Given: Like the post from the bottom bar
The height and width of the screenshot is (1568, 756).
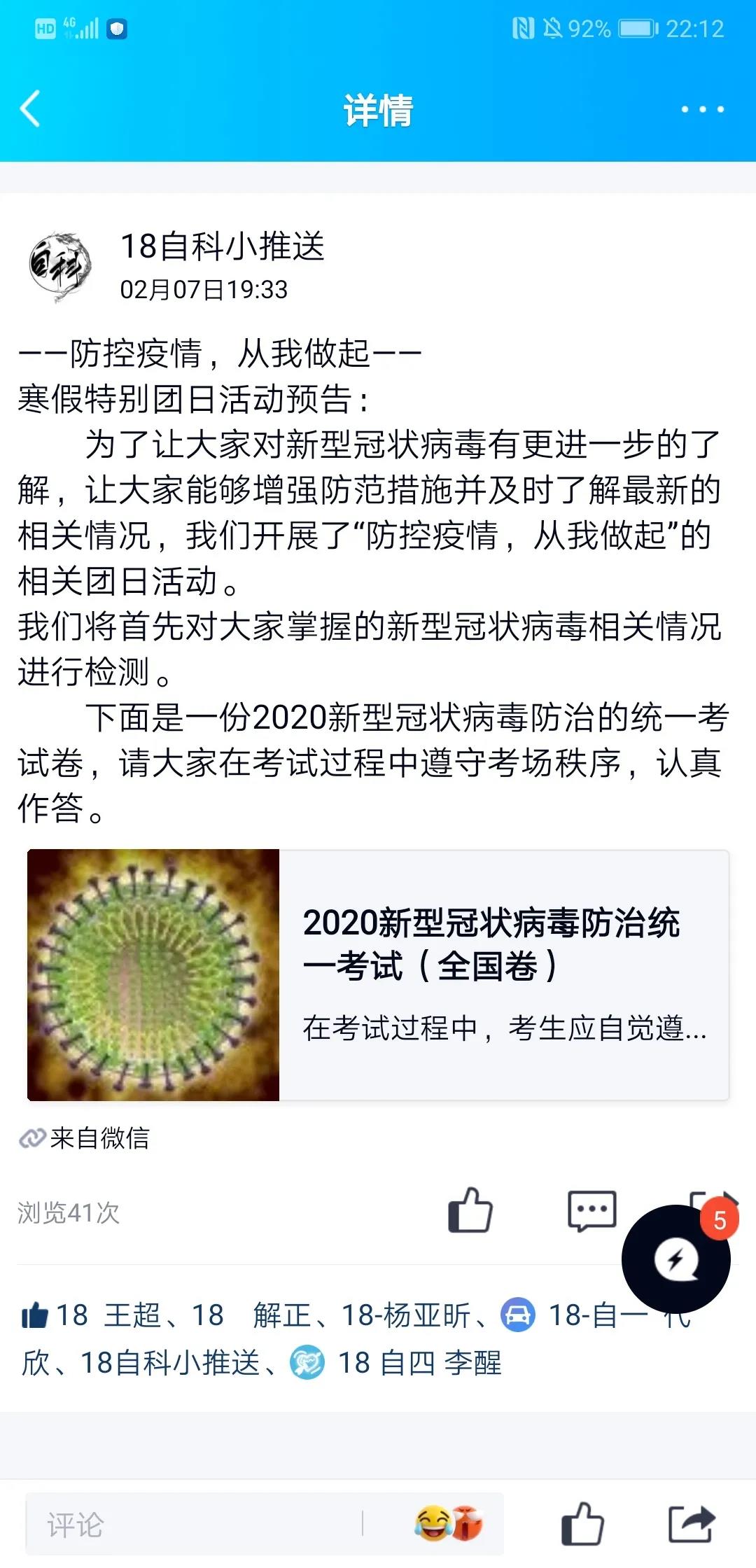Looking at the screenshot, I should coord(582,1524).
